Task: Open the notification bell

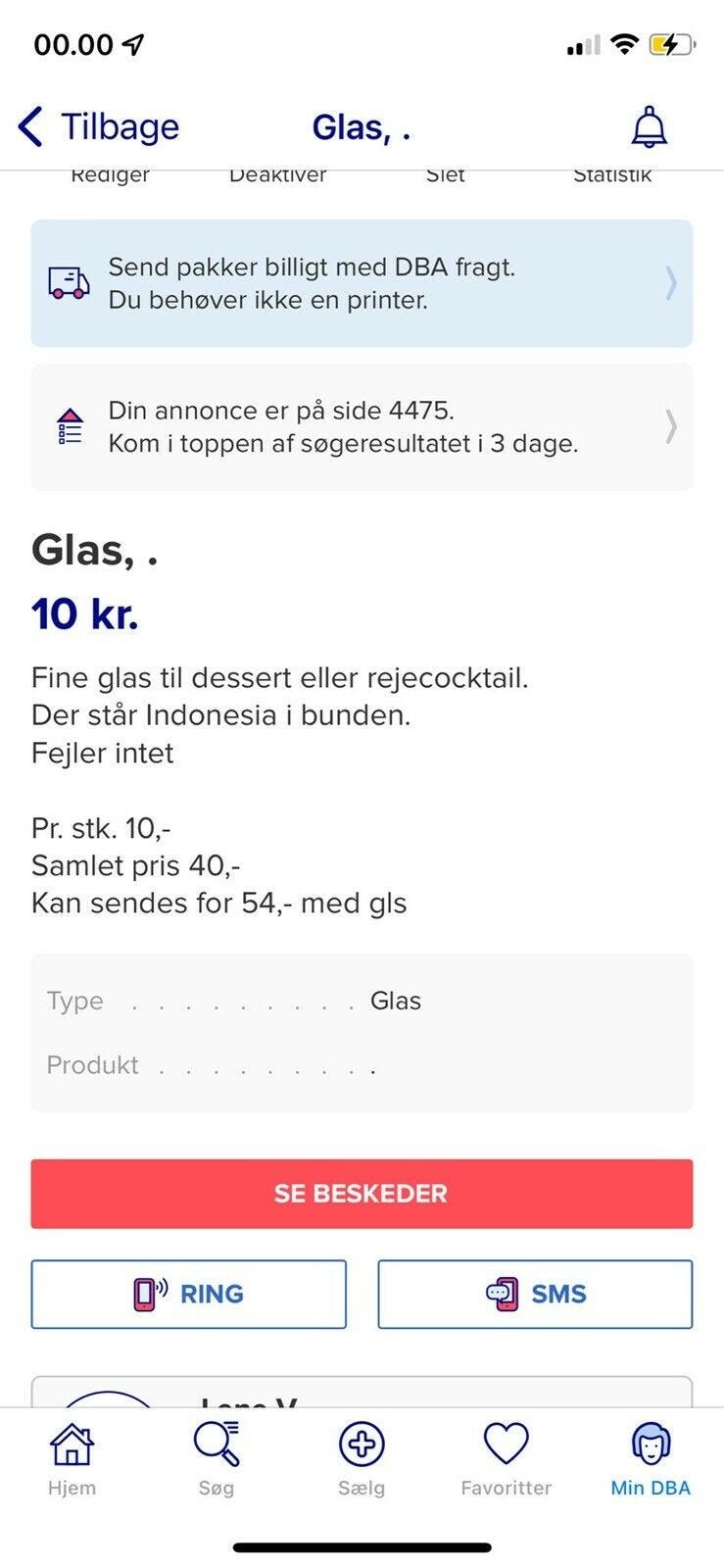Action: pyautogui.click(x=649, y=125)
